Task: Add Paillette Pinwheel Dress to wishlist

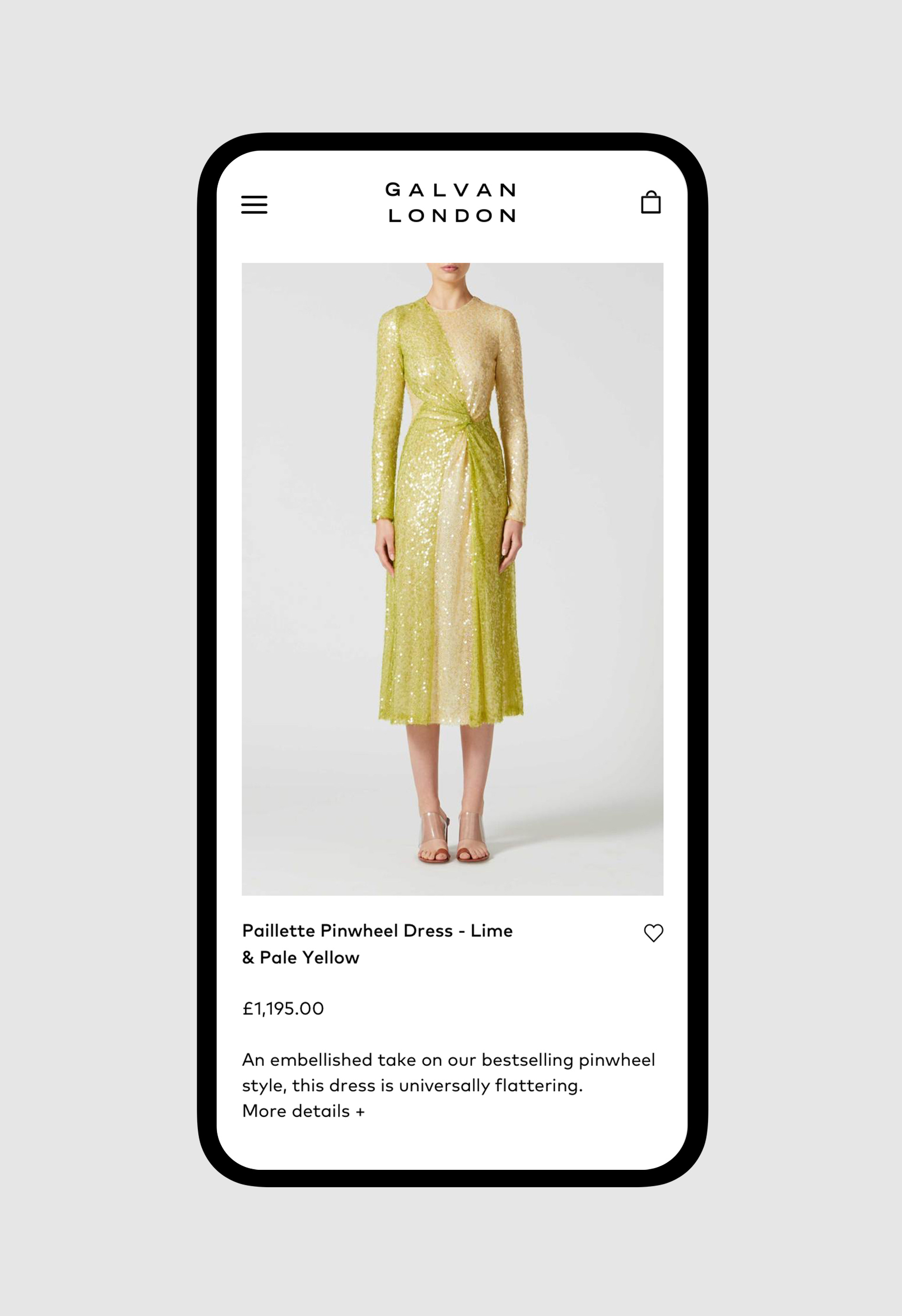Action: (653, 932)
